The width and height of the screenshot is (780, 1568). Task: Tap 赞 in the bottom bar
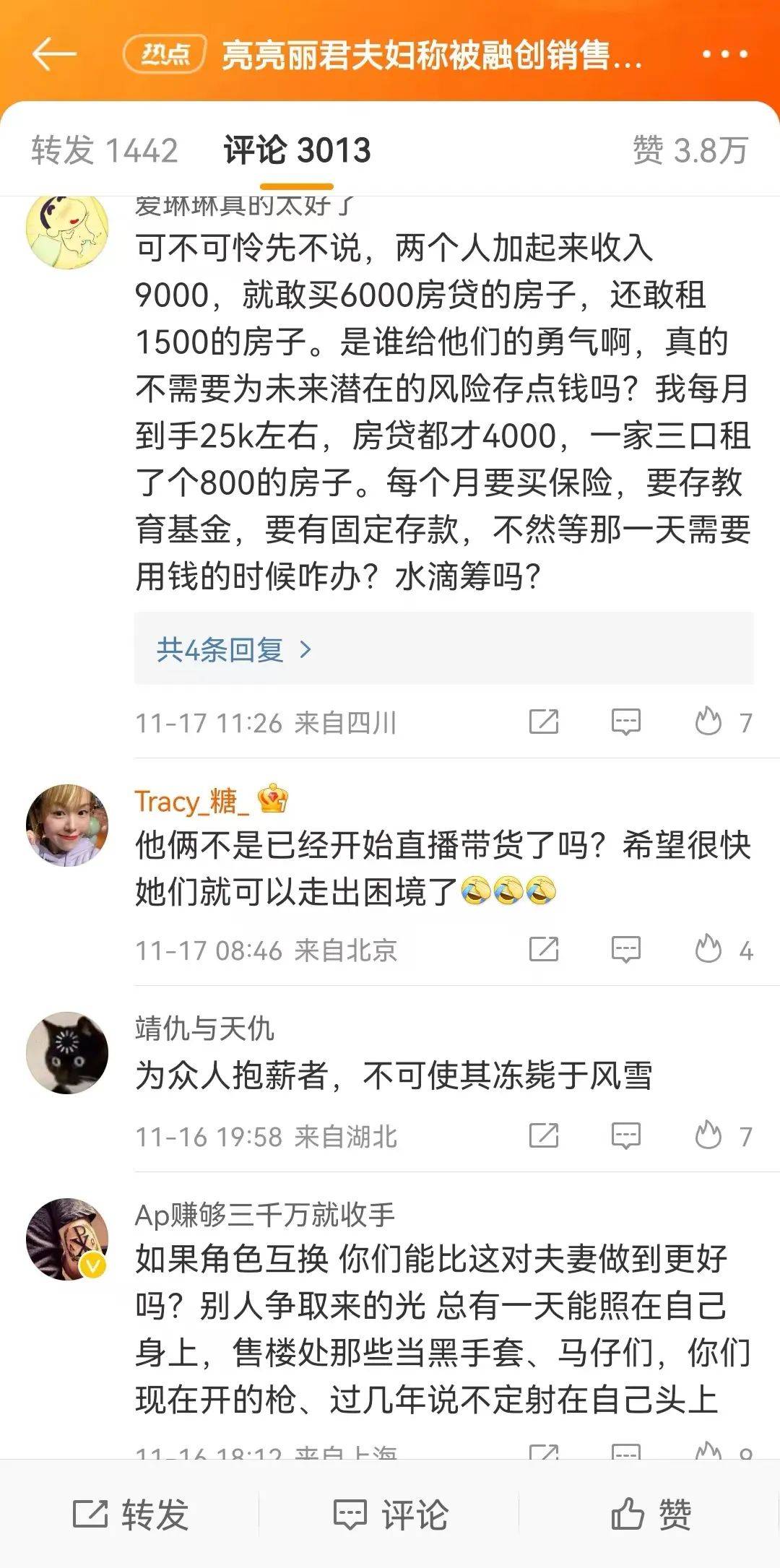[x=650, y=1514]
